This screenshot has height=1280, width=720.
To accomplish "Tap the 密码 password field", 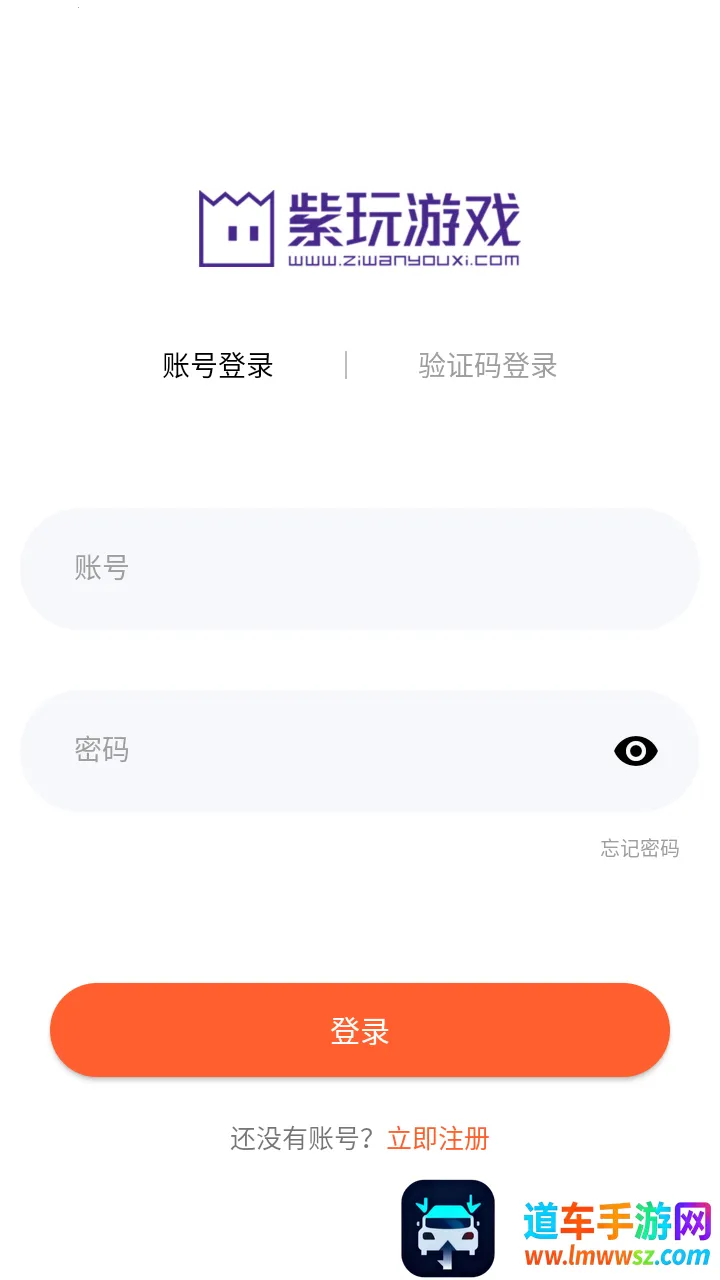I will [320, 750].
